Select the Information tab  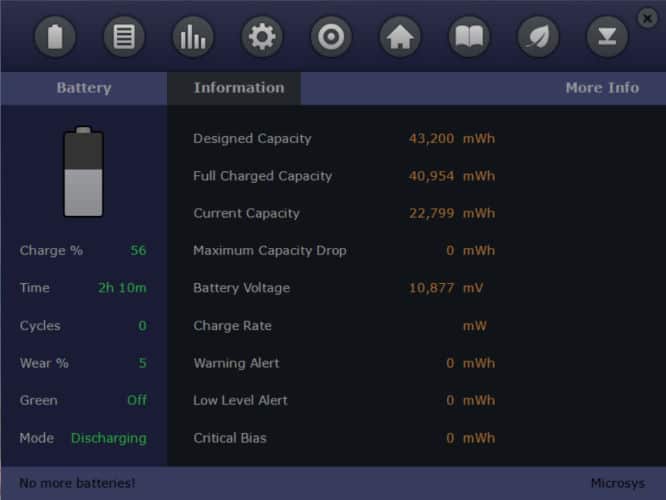(239, 88)
